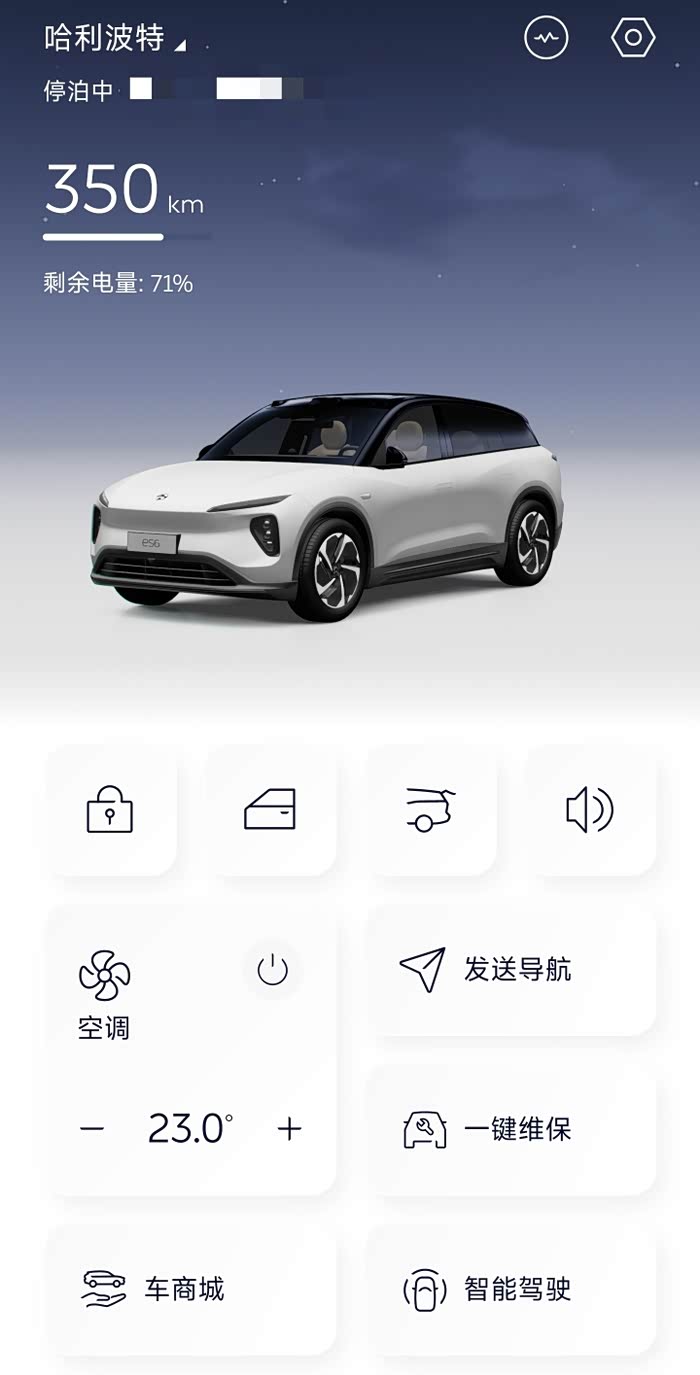
Task: Open 发送导航 to send navigation
Action: pos(511,970)
